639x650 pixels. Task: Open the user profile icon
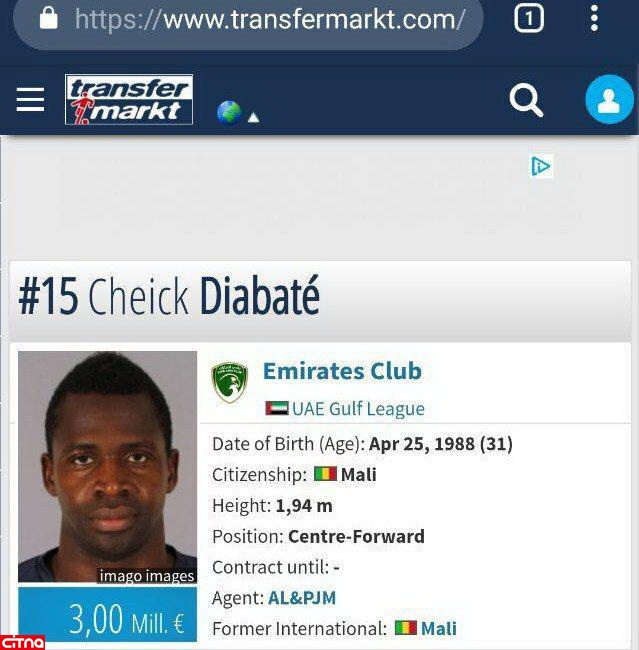[x=608, y=100]
